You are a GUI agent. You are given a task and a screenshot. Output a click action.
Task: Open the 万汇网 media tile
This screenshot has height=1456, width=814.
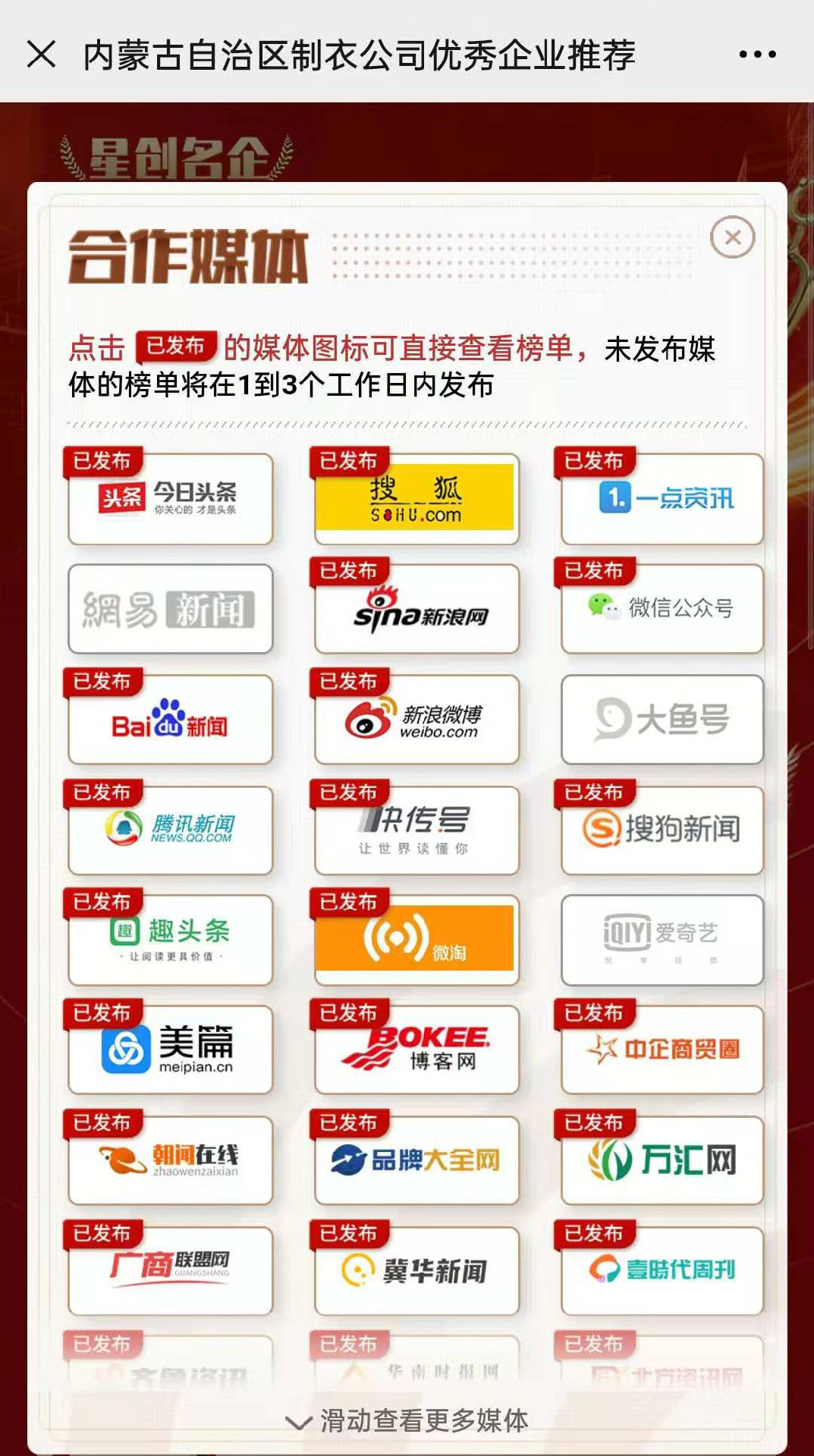pos(662,1161)
